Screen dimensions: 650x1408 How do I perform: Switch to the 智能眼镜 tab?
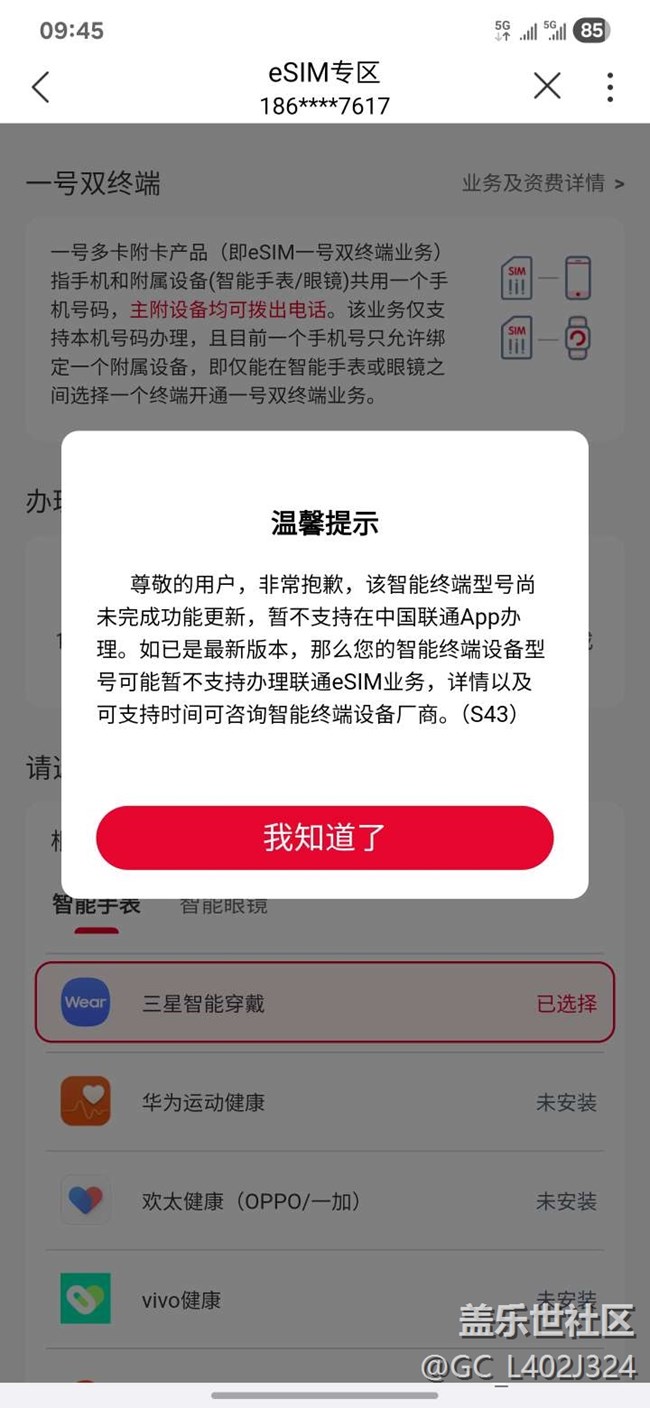[224, 906]
